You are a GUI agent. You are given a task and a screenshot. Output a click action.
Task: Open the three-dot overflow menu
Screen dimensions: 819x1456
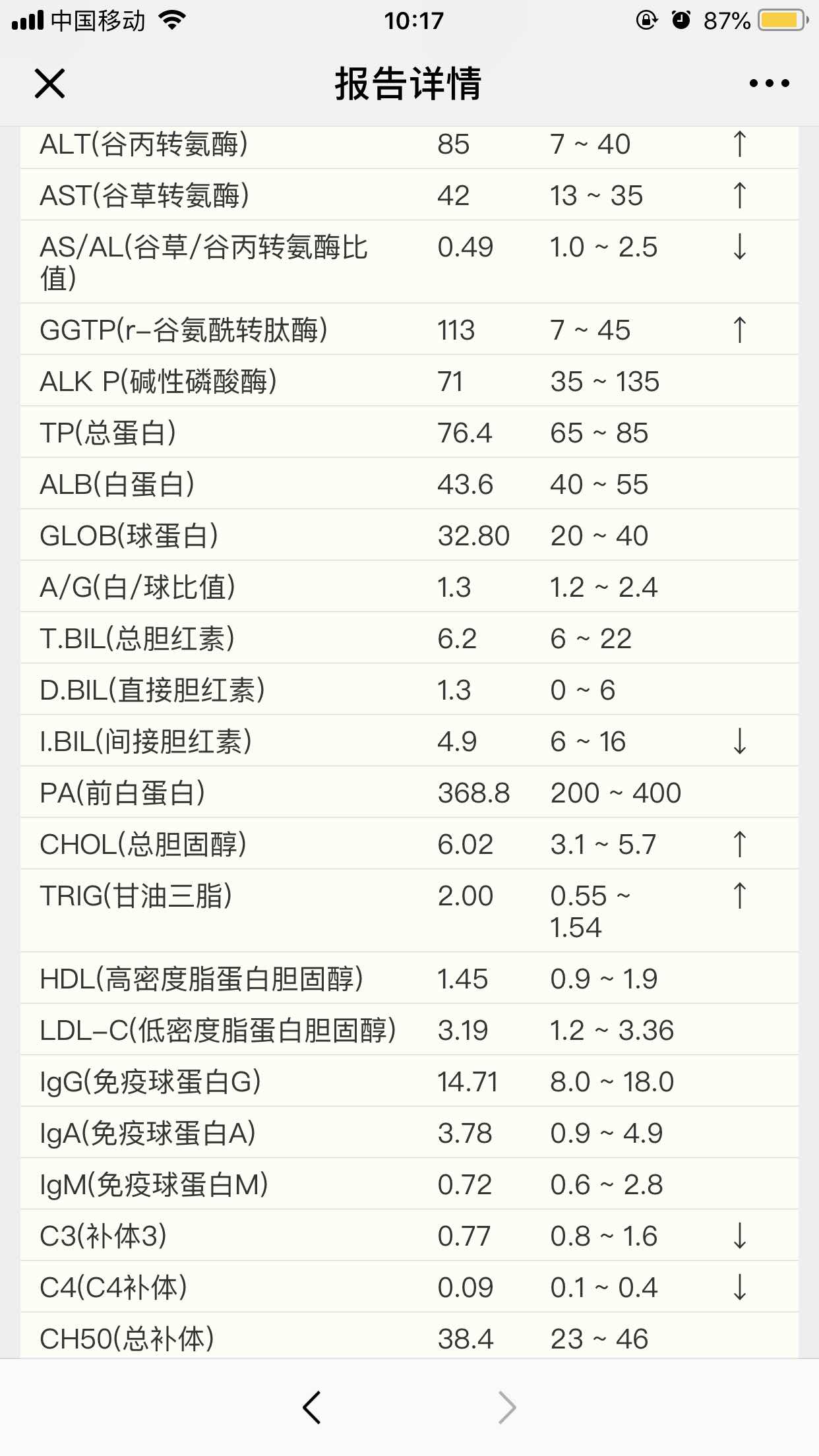click(x=769, y=84)
